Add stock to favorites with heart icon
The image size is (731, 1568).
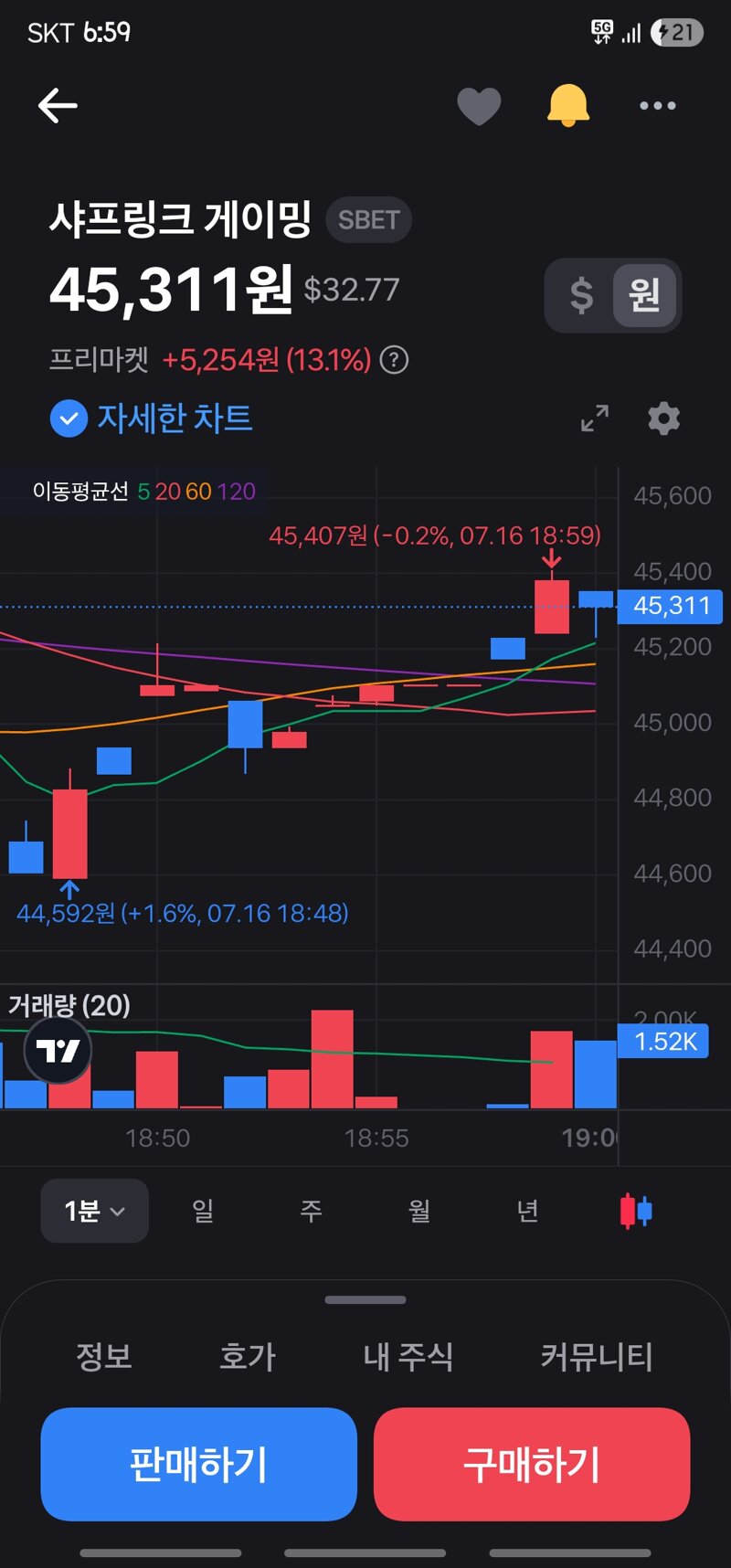(479, 106)
